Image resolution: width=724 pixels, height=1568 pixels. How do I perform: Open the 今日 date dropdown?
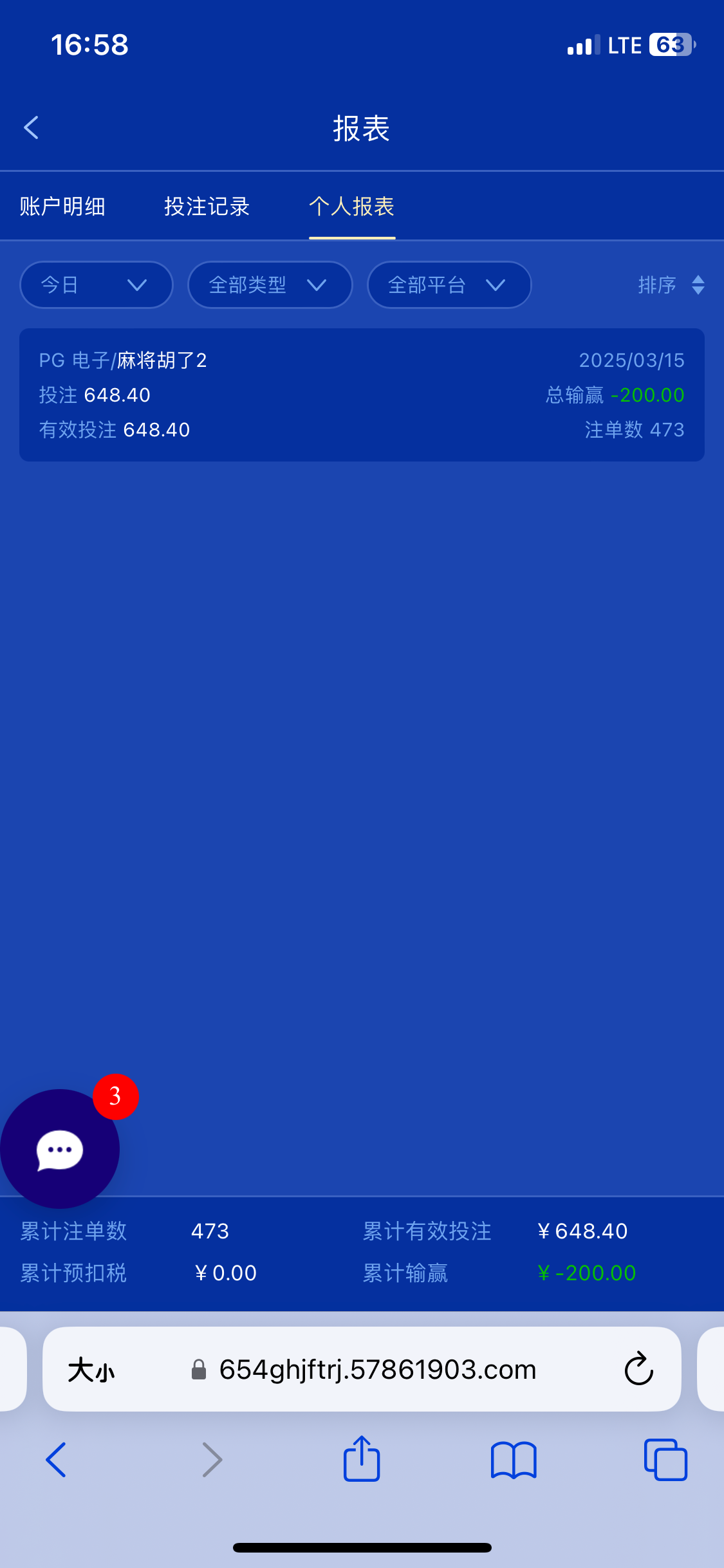coord(96,285)
